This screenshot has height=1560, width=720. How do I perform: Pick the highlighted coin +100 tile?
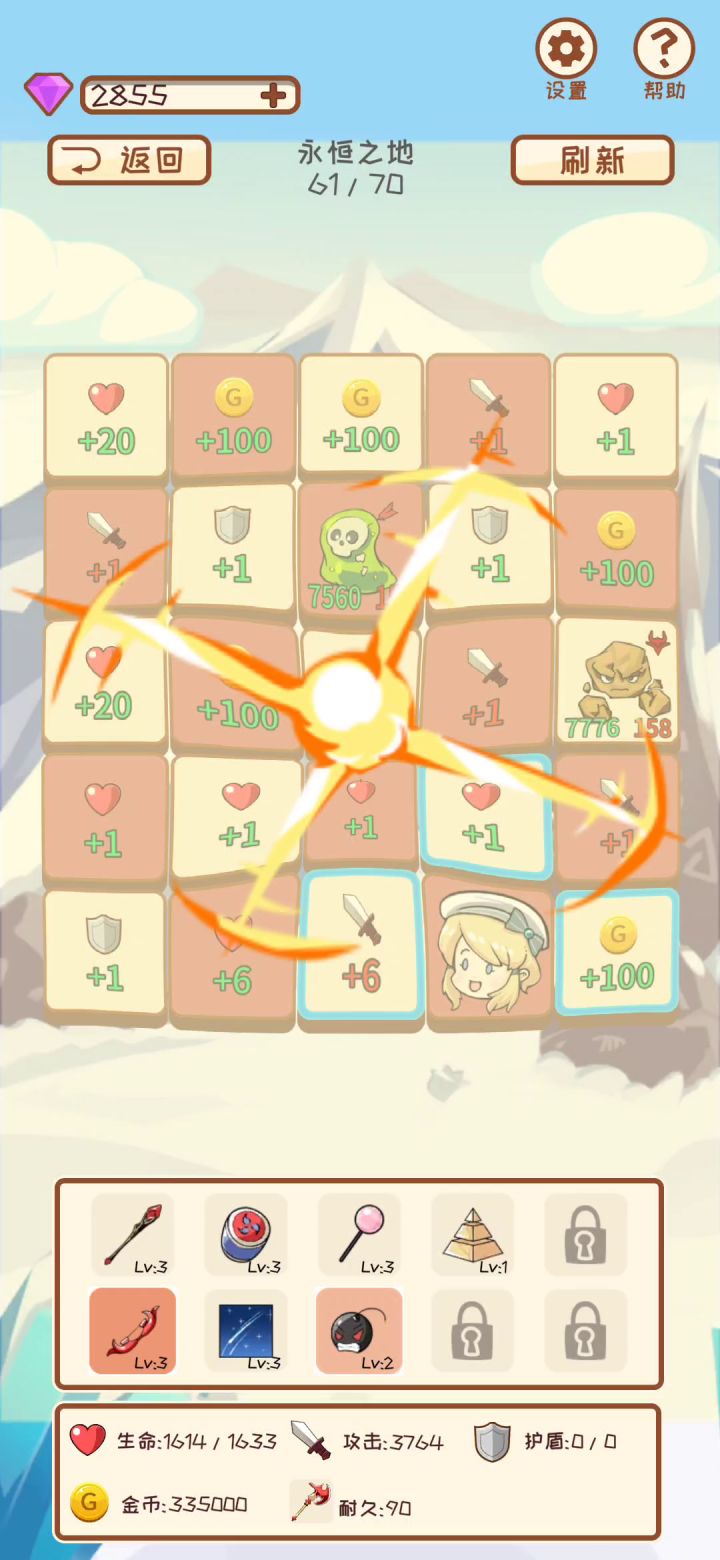(617, 952)
